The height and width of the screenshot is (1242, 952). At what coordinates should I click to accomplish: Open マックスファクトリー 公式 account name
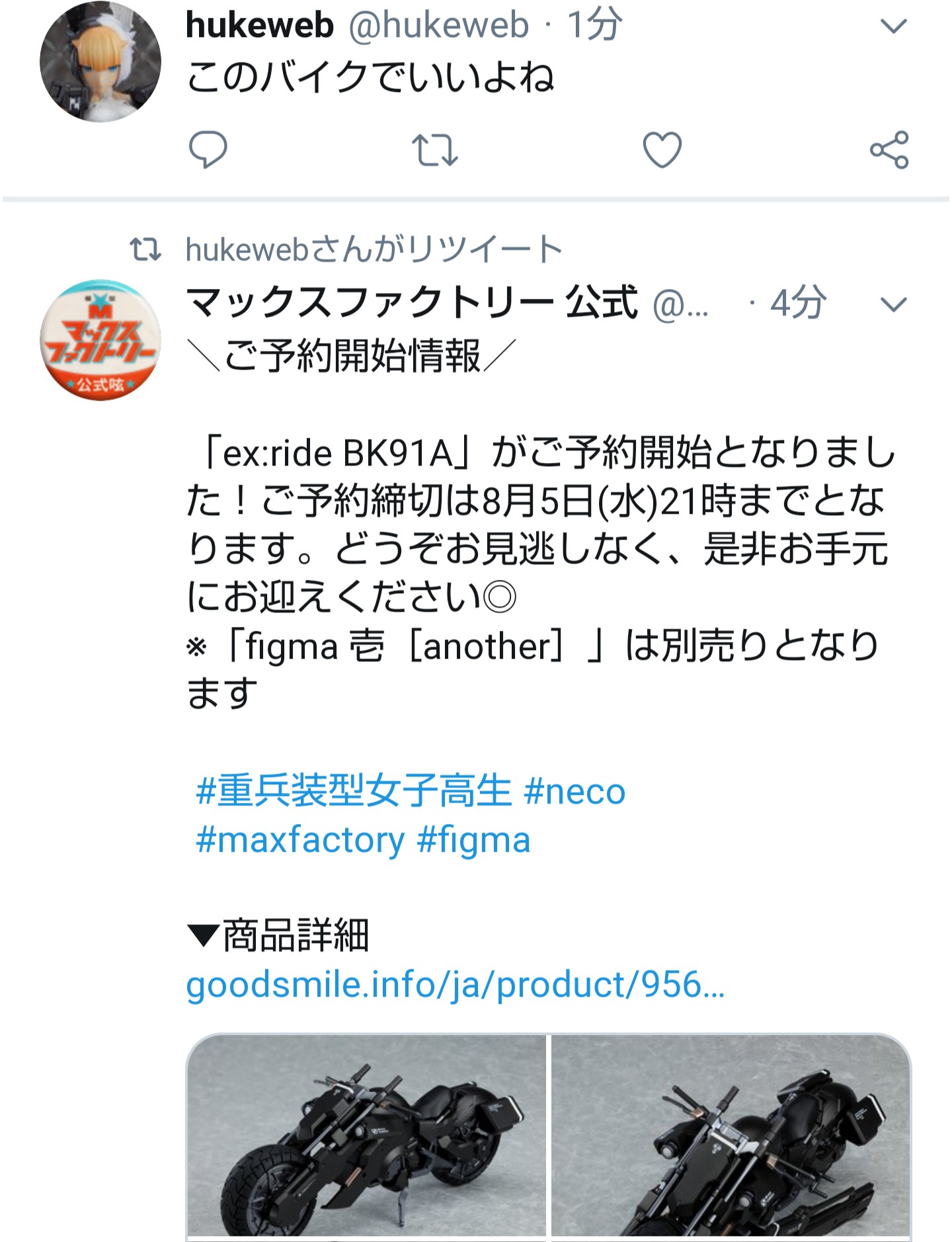[412, 303]
